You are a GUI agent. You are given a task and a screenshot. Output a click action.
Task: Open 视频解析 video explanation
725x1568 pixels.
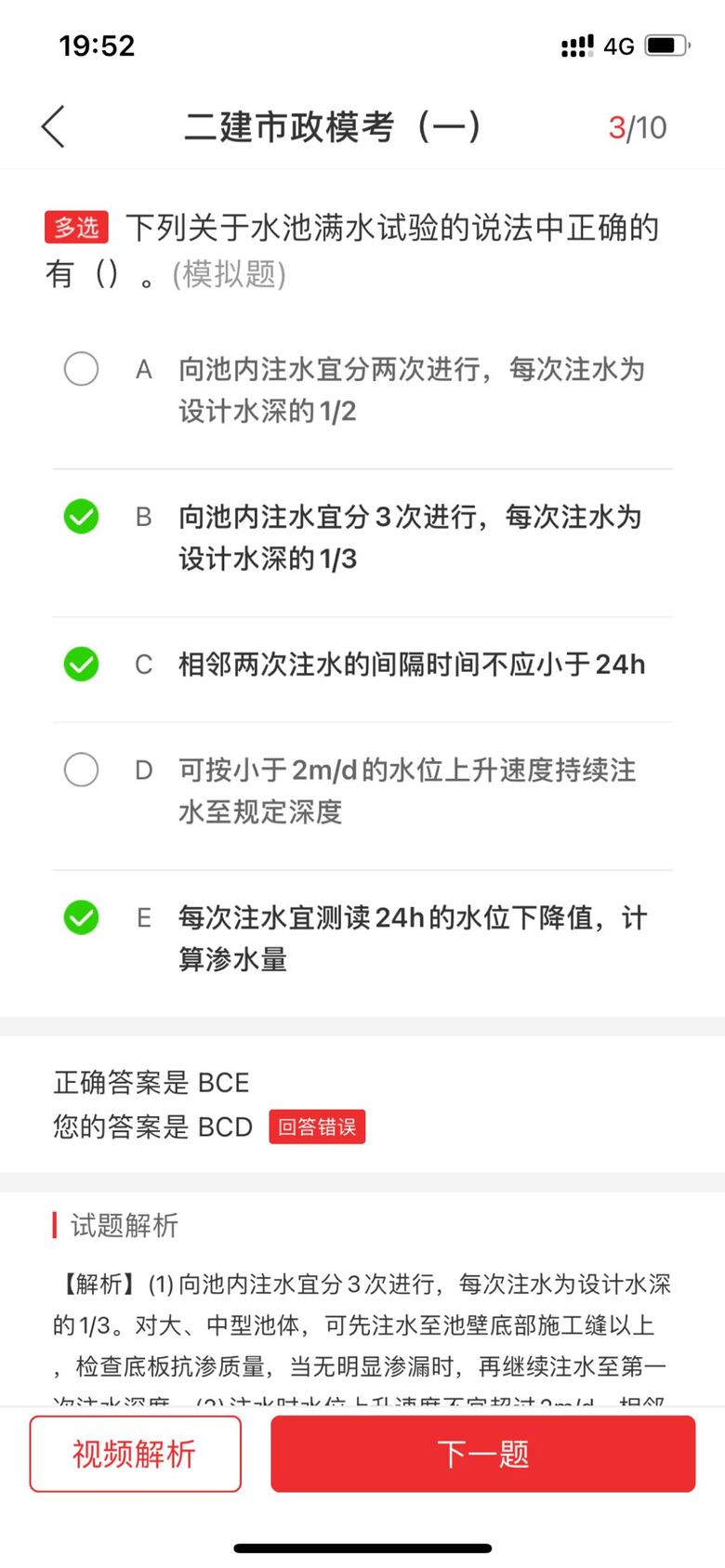[x=135, y=1454]
